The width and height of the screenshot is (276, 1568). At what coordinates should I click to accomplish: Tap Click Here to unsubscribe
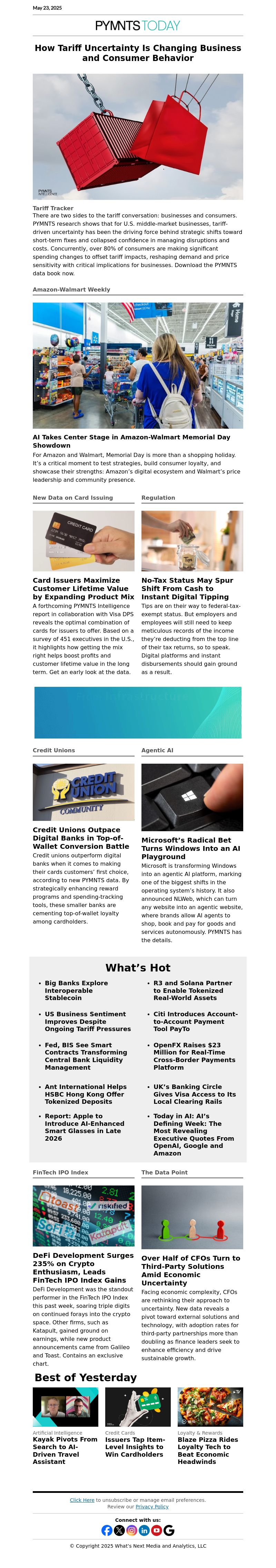82,1500
